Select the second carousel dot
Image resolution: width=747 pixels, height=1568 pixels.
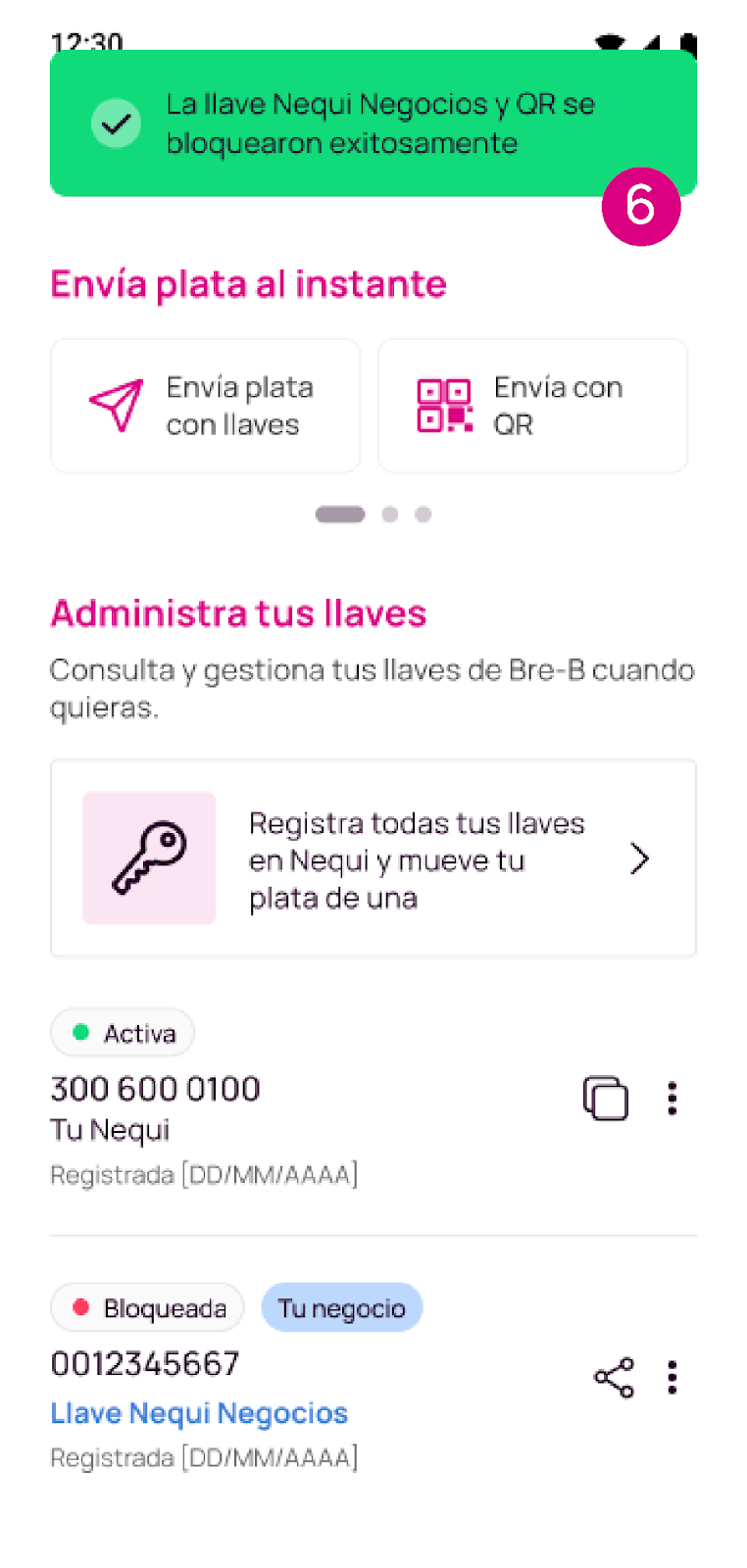coord(389,514)
